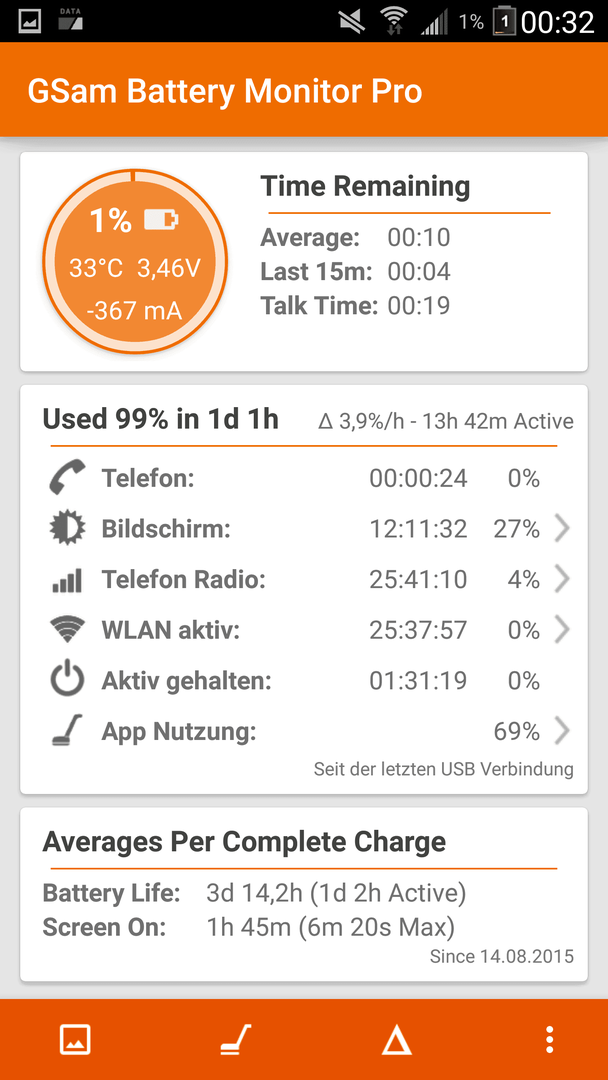Open WLAN aktiv details
The width and height of the screenshot is (608, 1080).
coord(303,630)
